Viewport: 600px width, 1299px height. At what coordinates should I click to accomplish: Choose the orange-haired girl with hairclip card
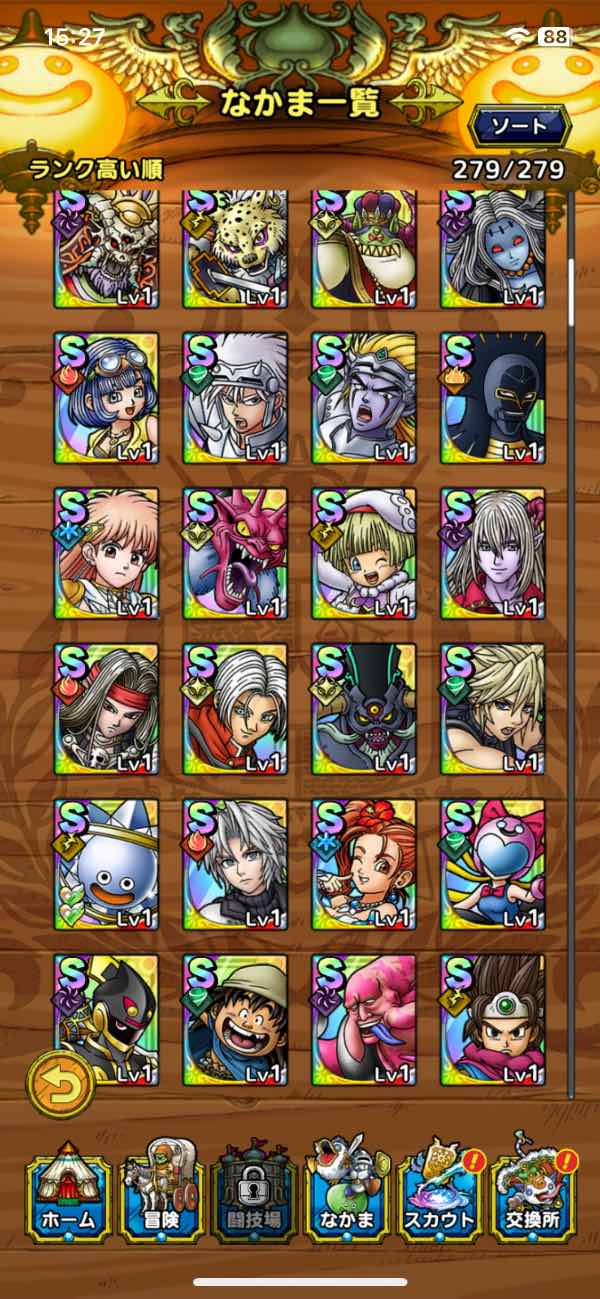click(x=107, y=554)
